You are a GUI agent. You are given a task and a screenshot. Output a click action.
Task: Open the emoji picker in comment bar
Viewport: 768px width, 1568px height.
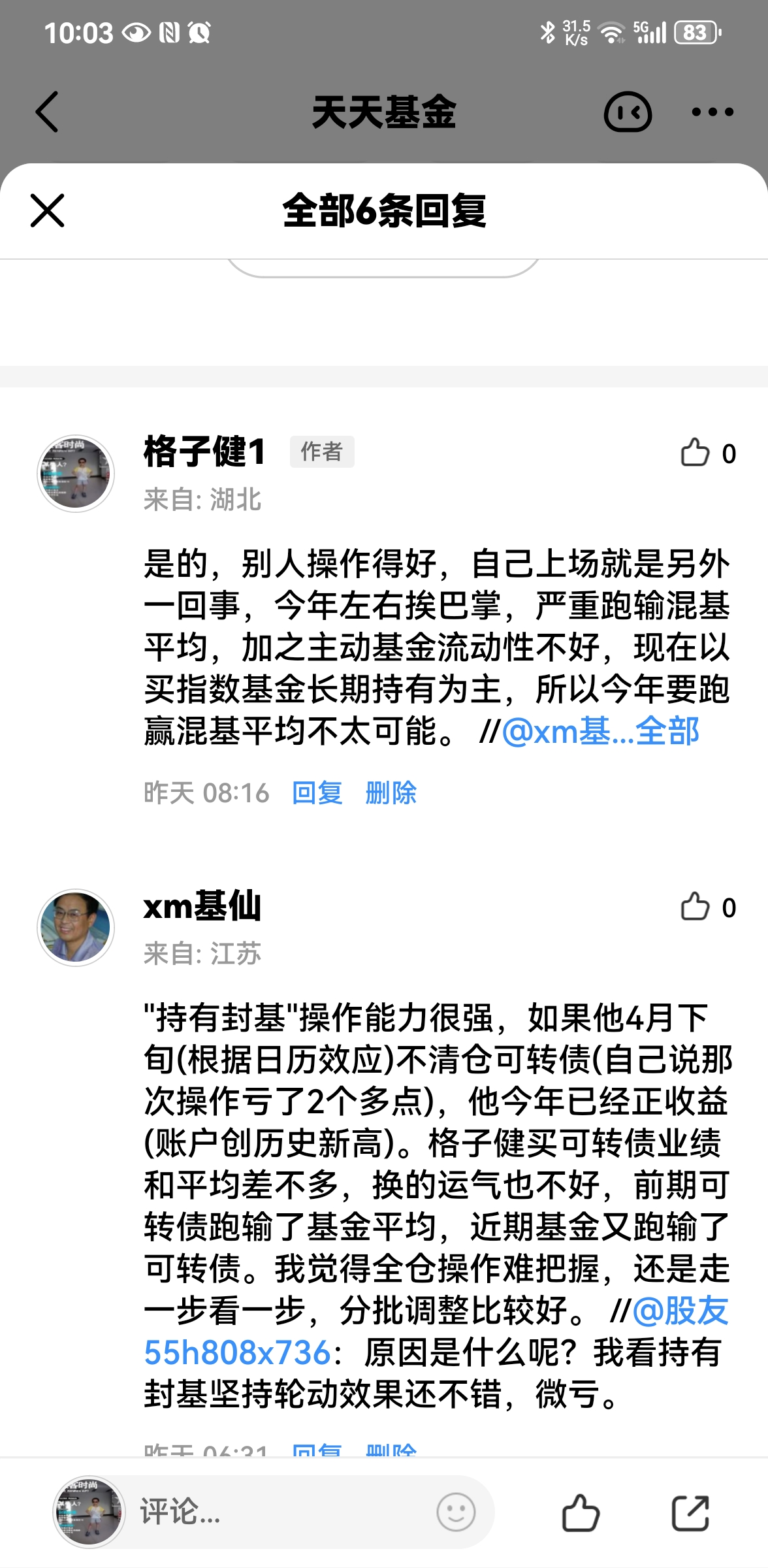(456, 1512)
